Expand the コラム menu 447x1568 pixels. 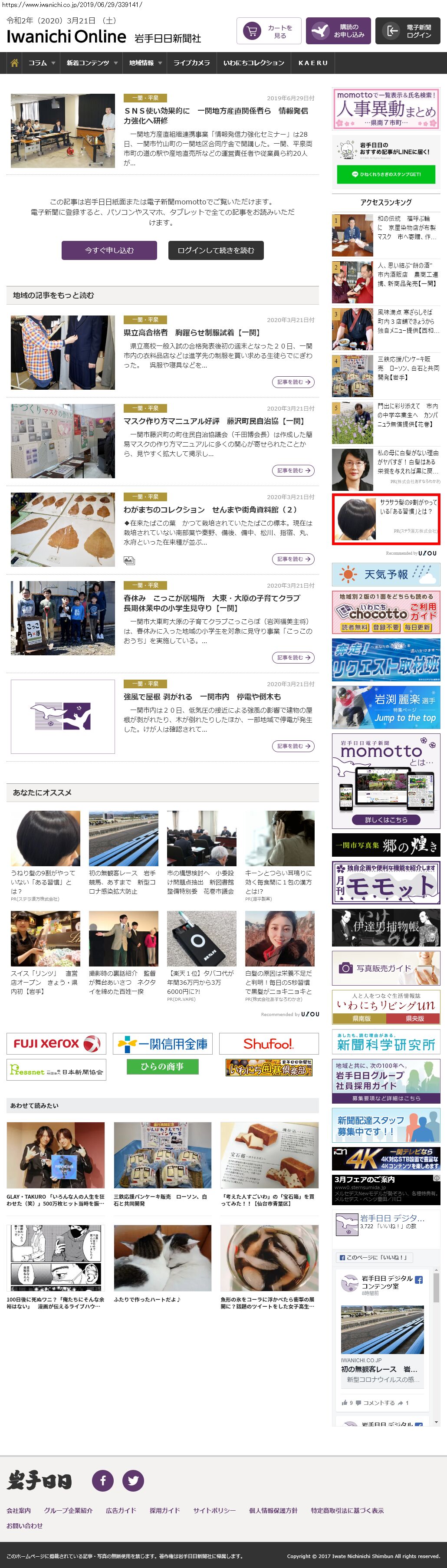point(41,62)
